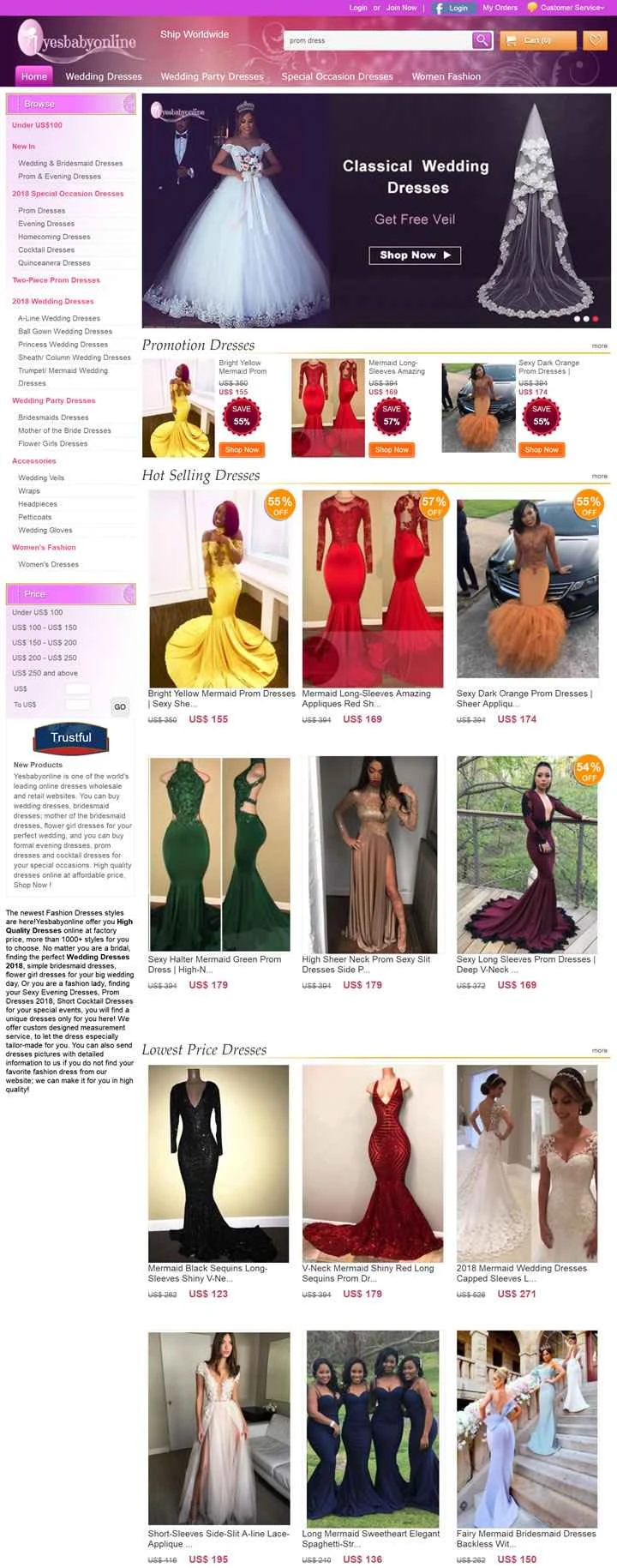The width and height of the screenshot is (617, 1568).
Task: Shop Now for the Bright Yellow Mermaid promotion
Action: coord(242,449)
